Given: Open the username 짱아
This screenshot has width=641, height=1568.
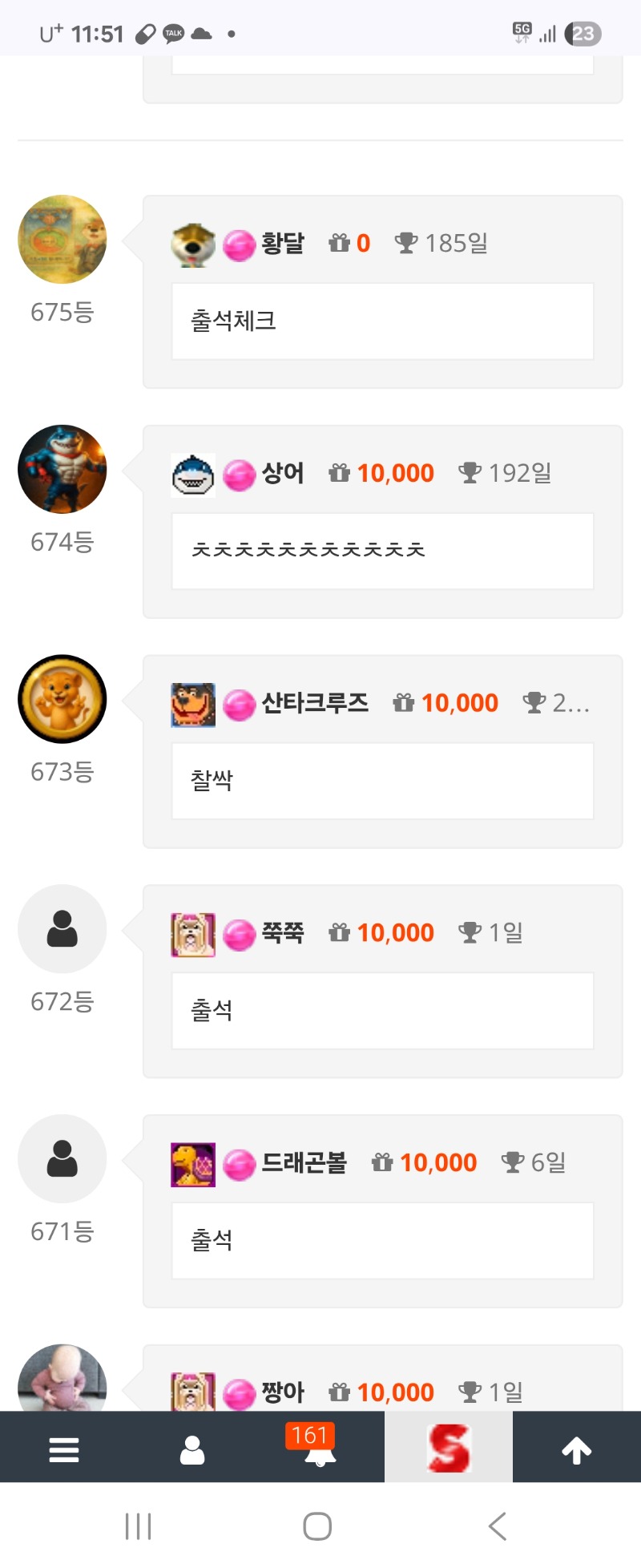Looking at the screenshot, I should (283, 1392).
